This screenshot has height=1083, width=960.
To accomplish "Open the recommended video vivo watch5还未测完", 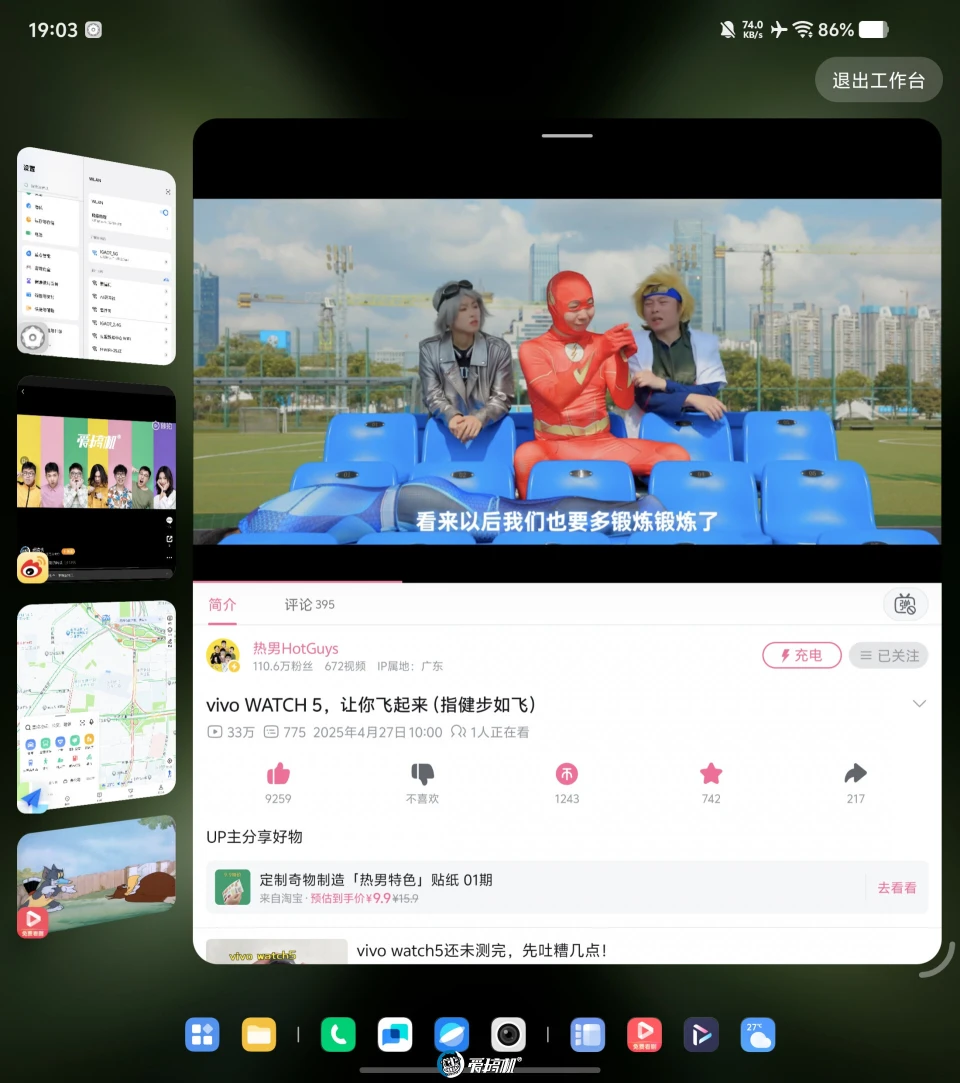I will 480,951.
